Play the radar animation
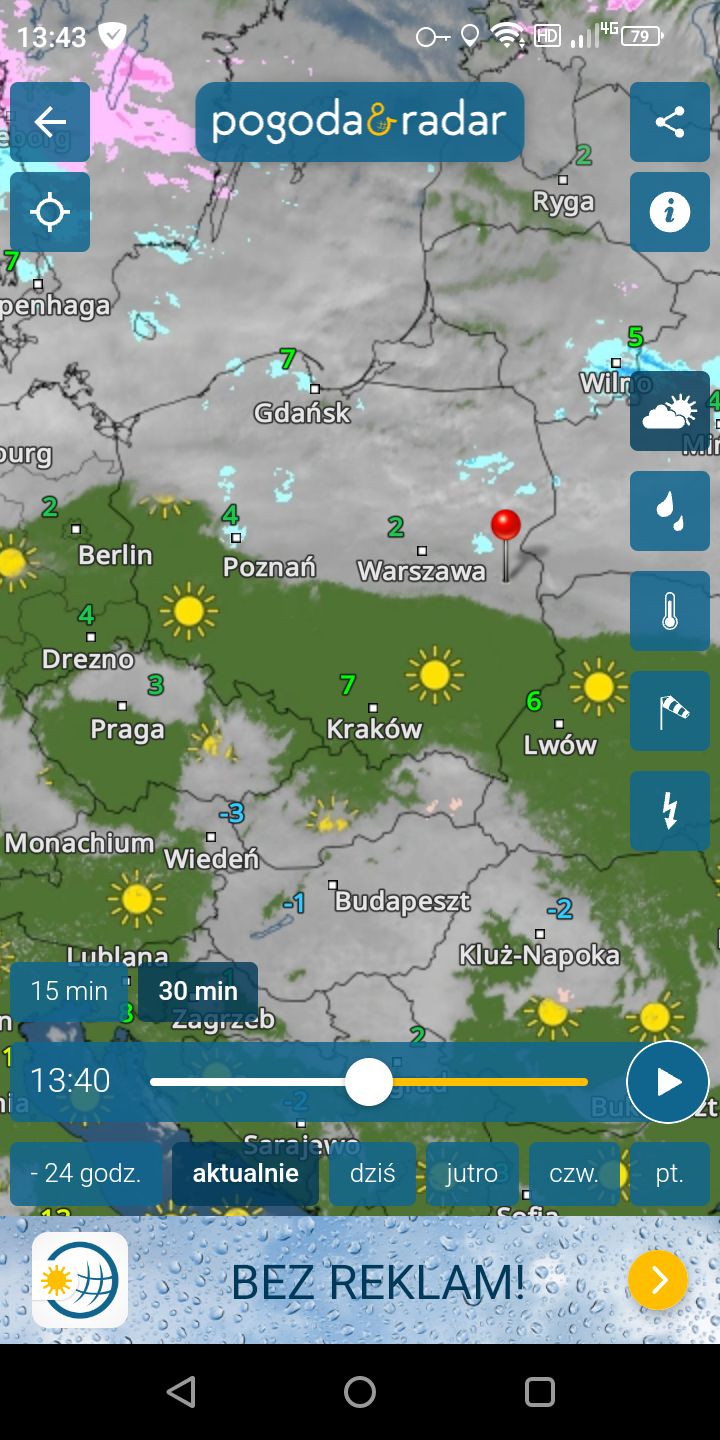Screen dimensions: 720x1440 pos(667,1082)
